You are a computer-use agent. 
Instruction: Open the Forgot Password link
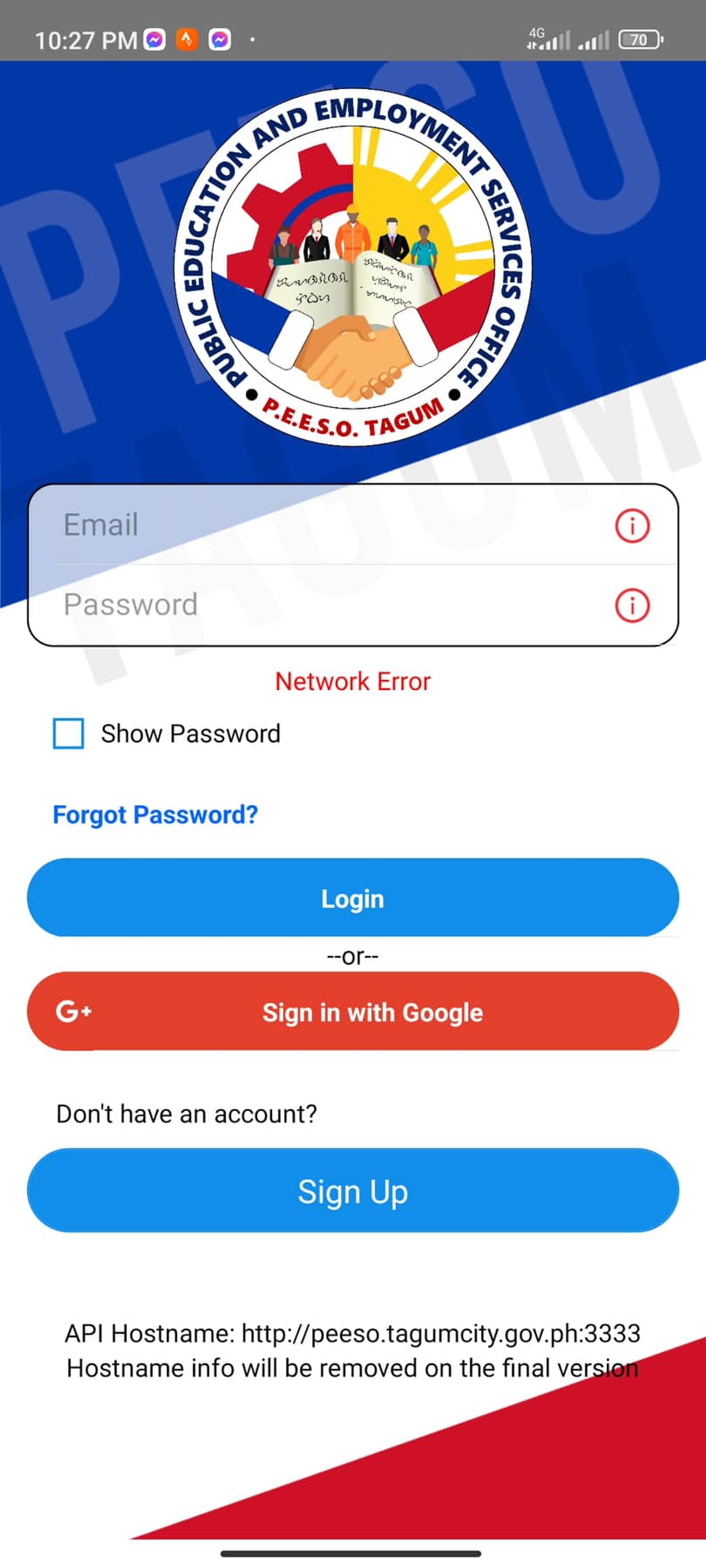click(155, 815)
